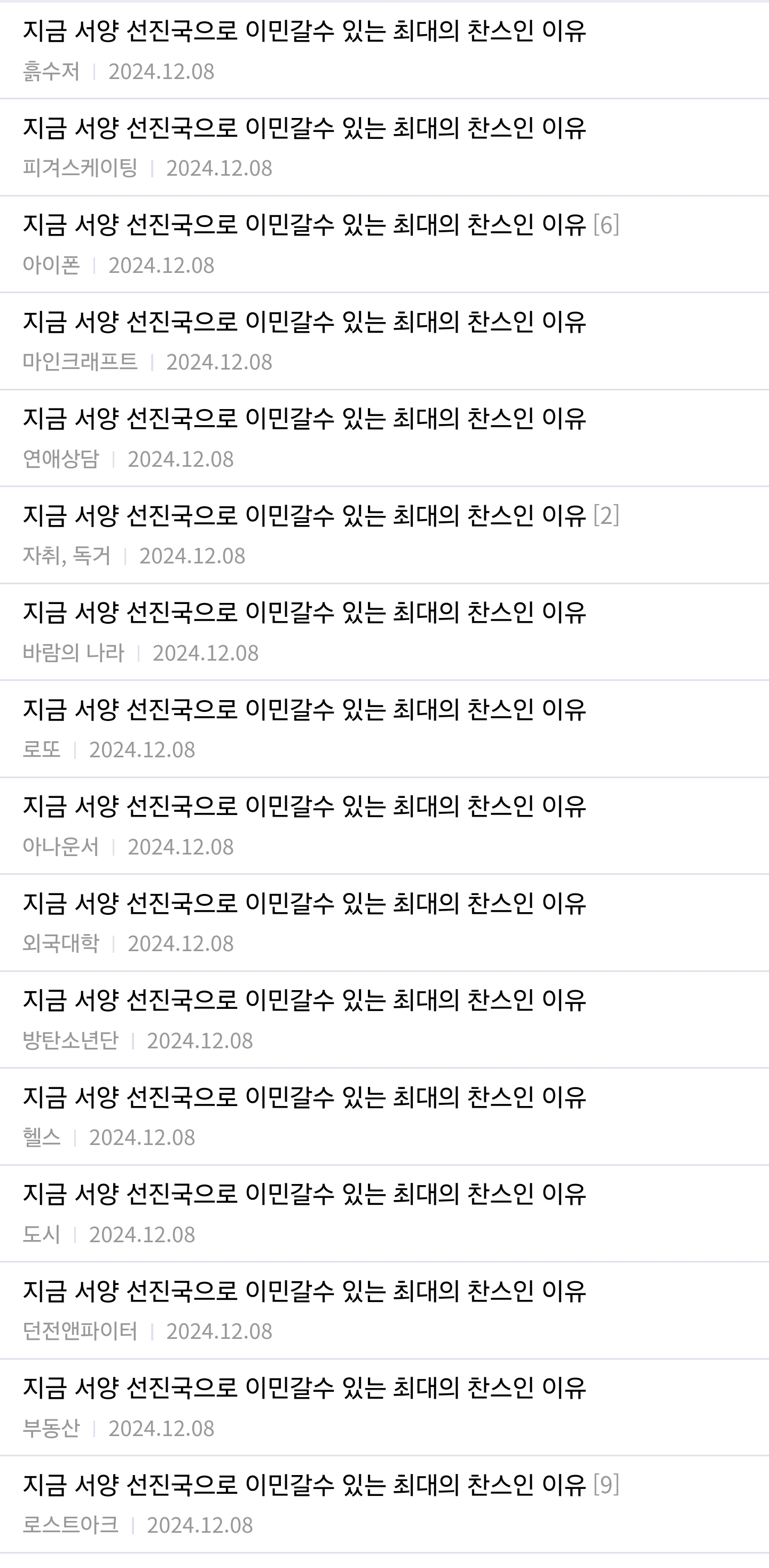Open the 던전앤파이터 post
Viewport: 769px width, 1568px height.
coord(304,1291)
